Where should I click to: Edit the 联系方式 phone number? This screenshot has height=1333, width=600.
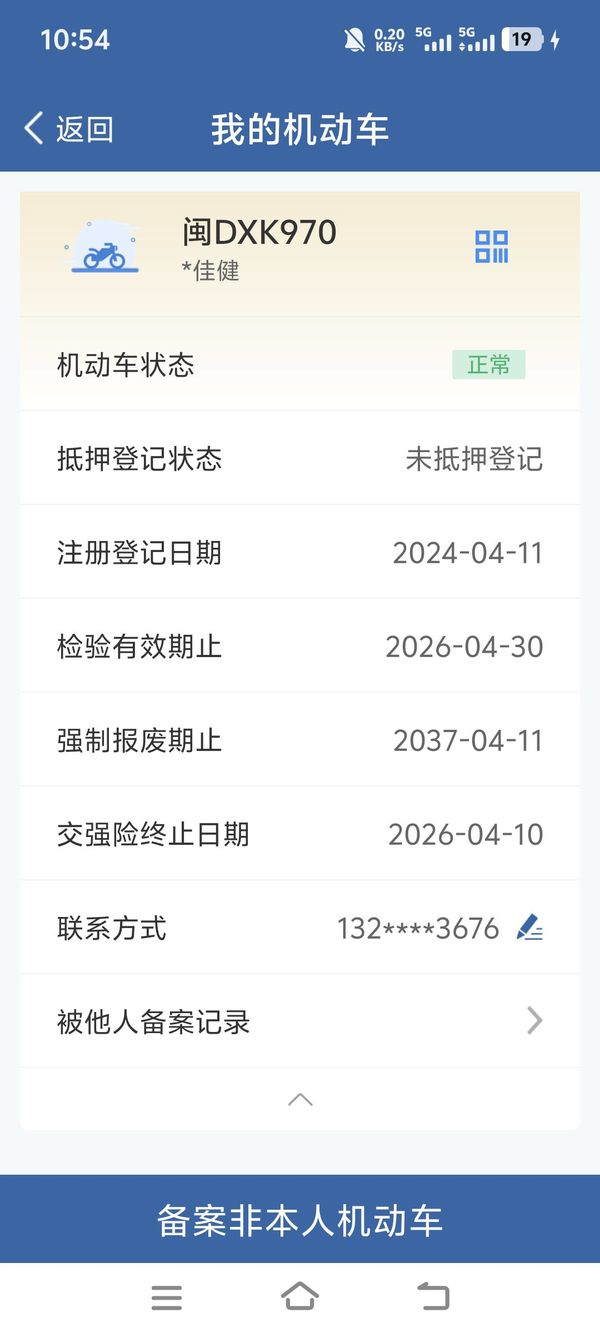click(x=530, y=928)
